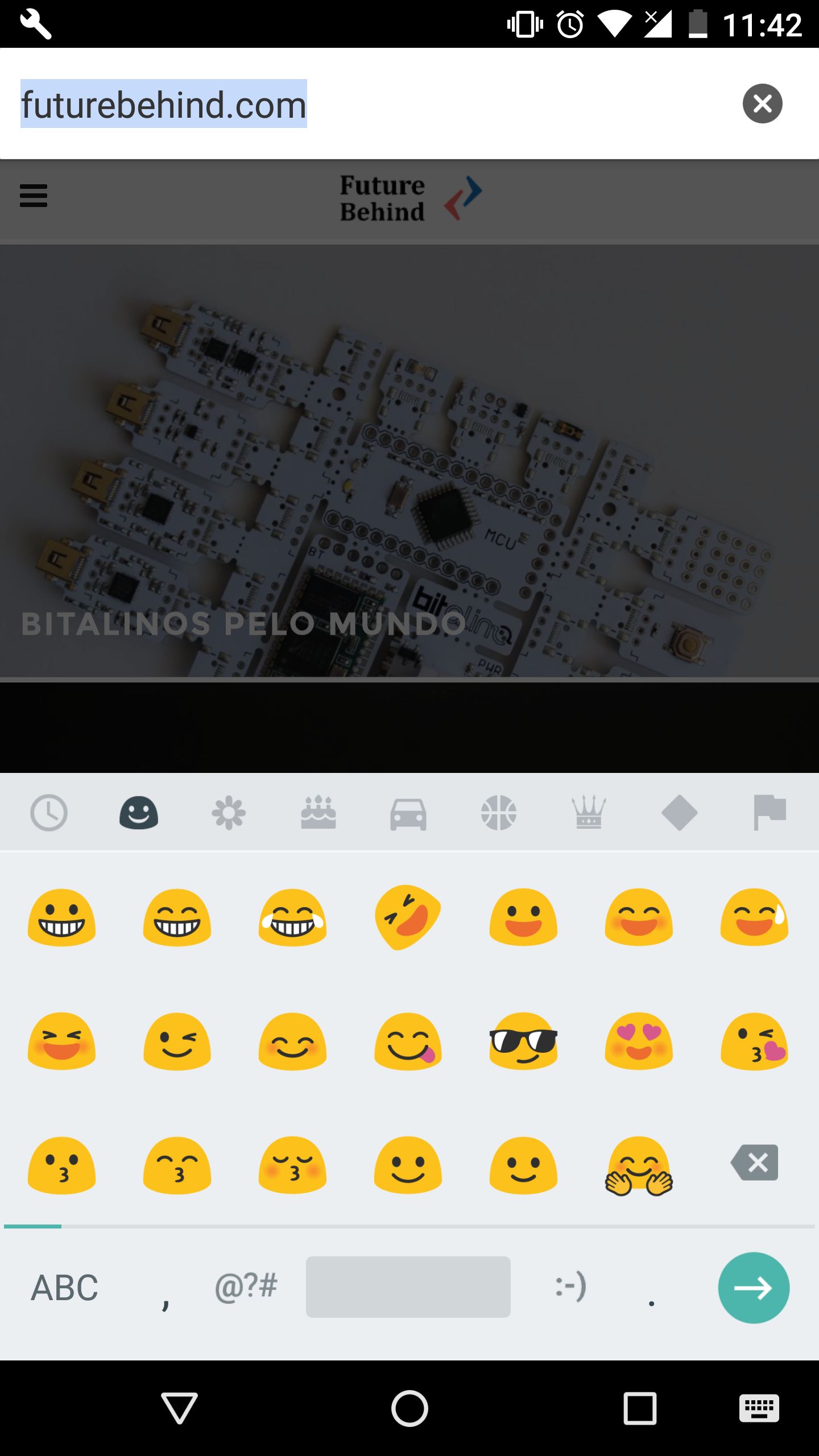Image resolution: width=819 pixels, height=1456 pixels.
Task: Clear the URL with the X button
Action: coord(762,104)
